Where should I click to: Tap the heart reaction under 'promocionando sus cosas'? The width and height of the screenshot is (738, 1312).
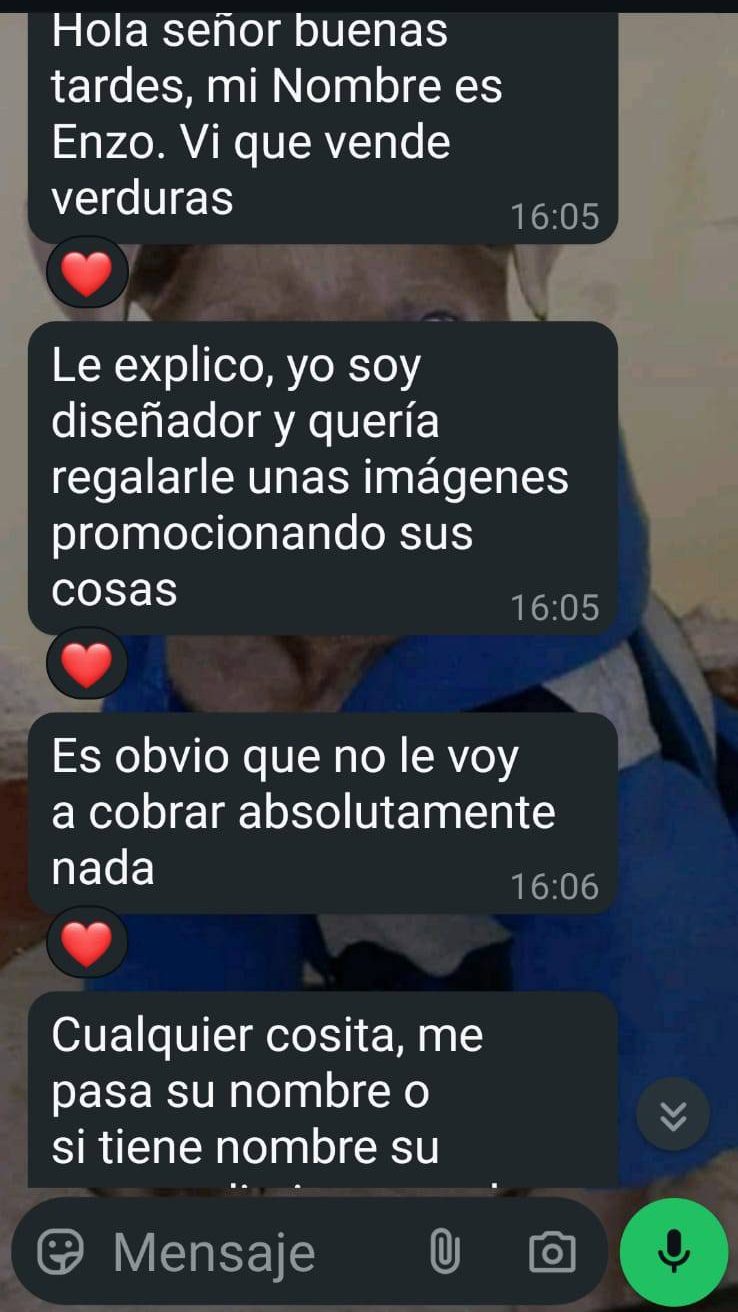pyautogui.click(x=87, y=663)
